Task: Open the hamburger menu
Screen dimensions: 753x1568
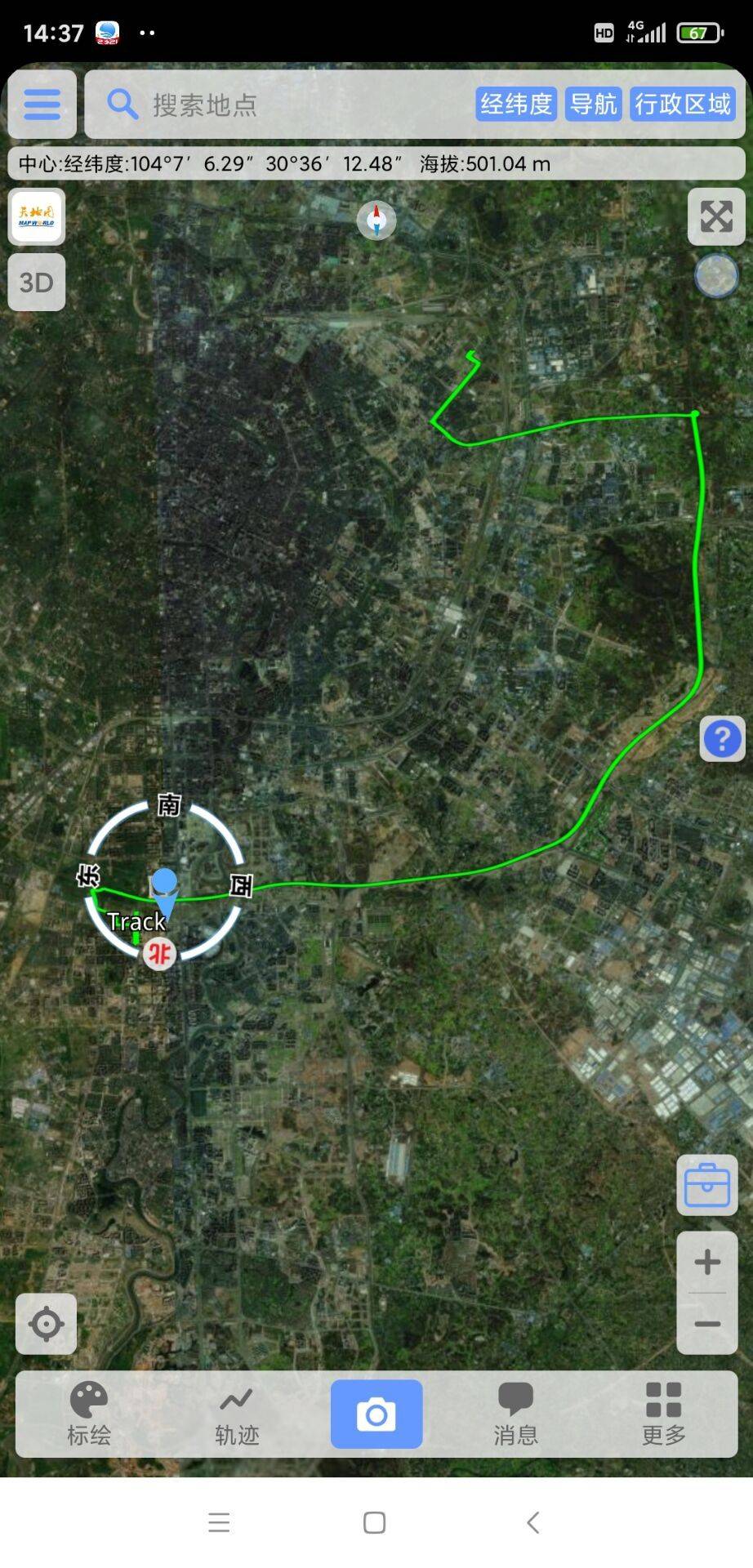Action: click(42, 104)
